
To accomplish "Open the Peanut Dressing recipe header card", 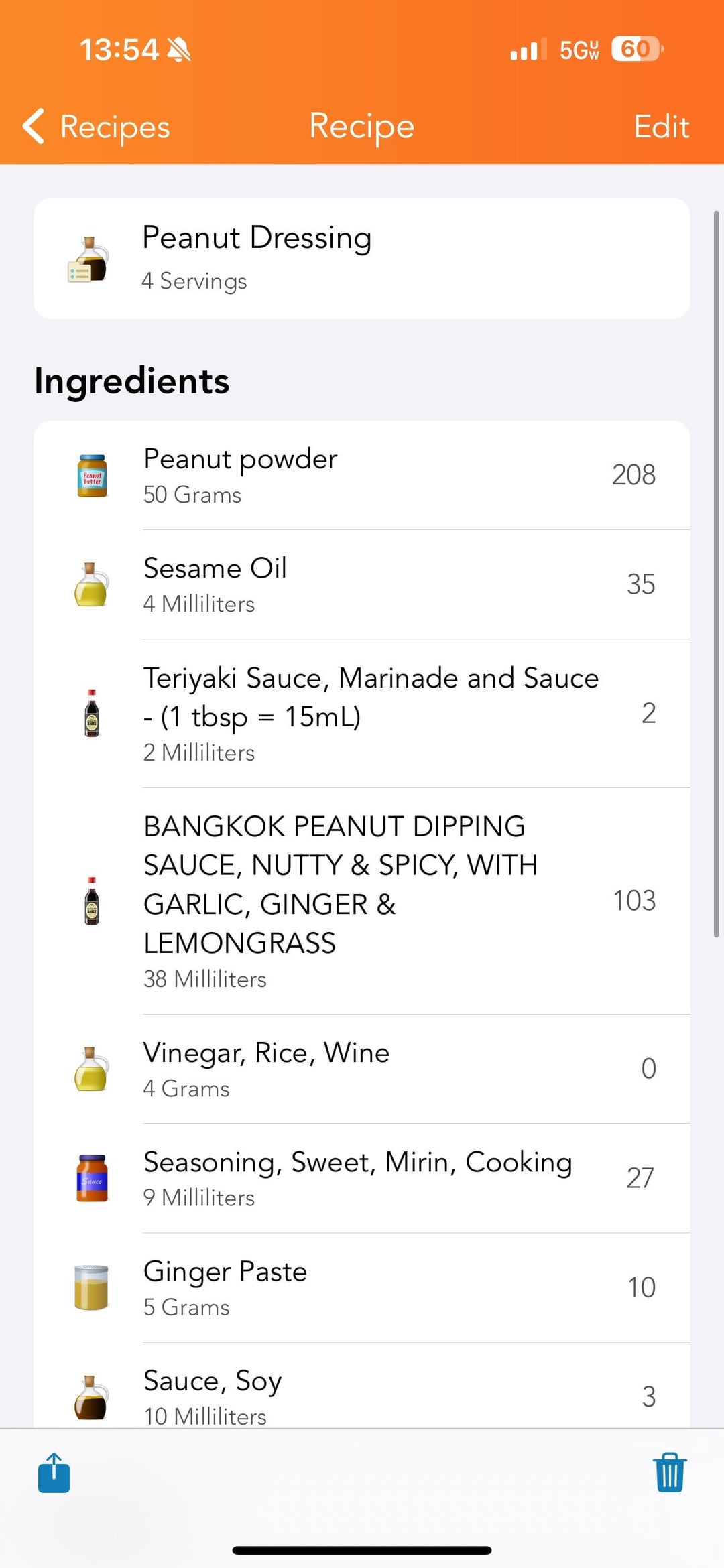I will pos(362,259).
